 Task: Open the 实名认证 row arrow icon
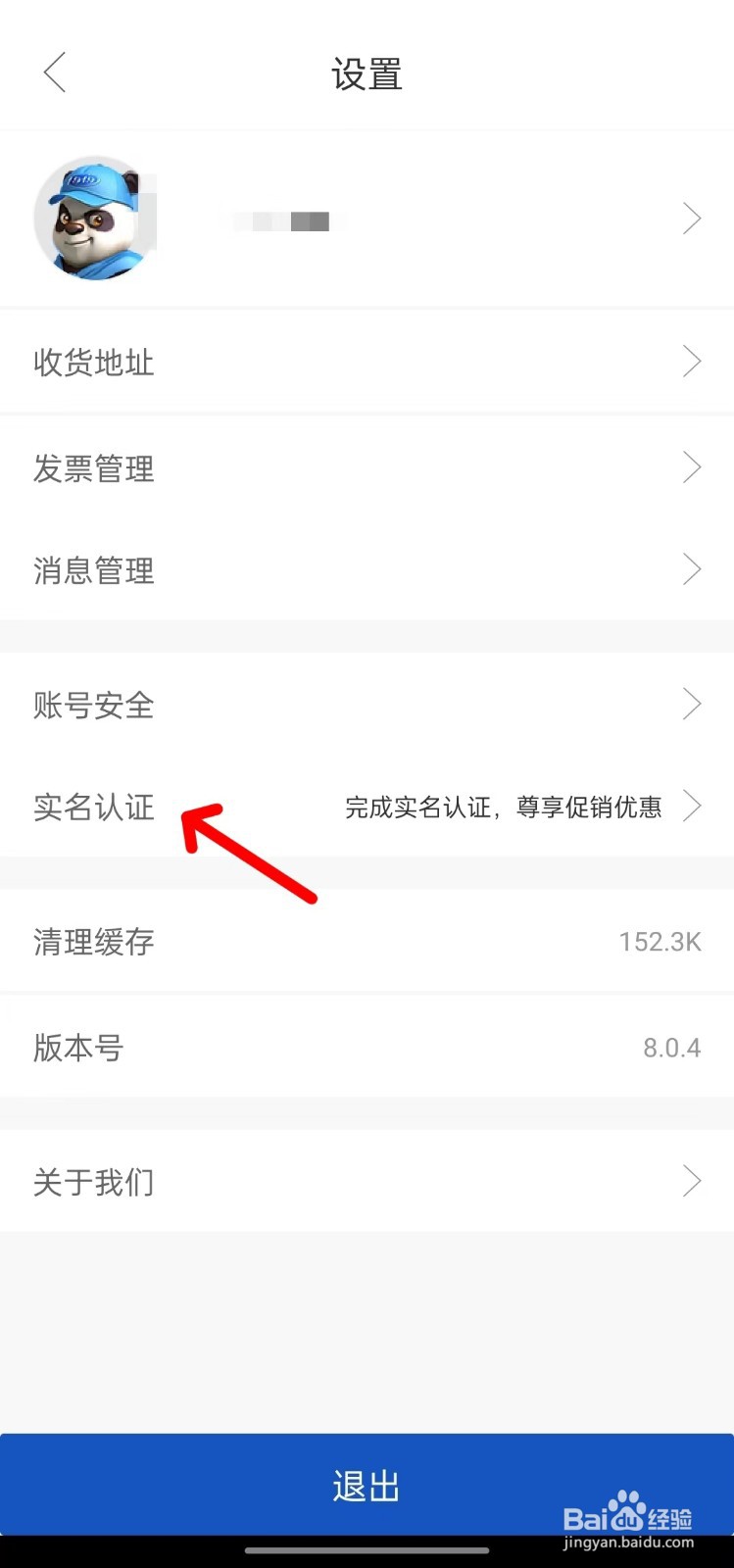pyautogui.click(x=693, y=807)
